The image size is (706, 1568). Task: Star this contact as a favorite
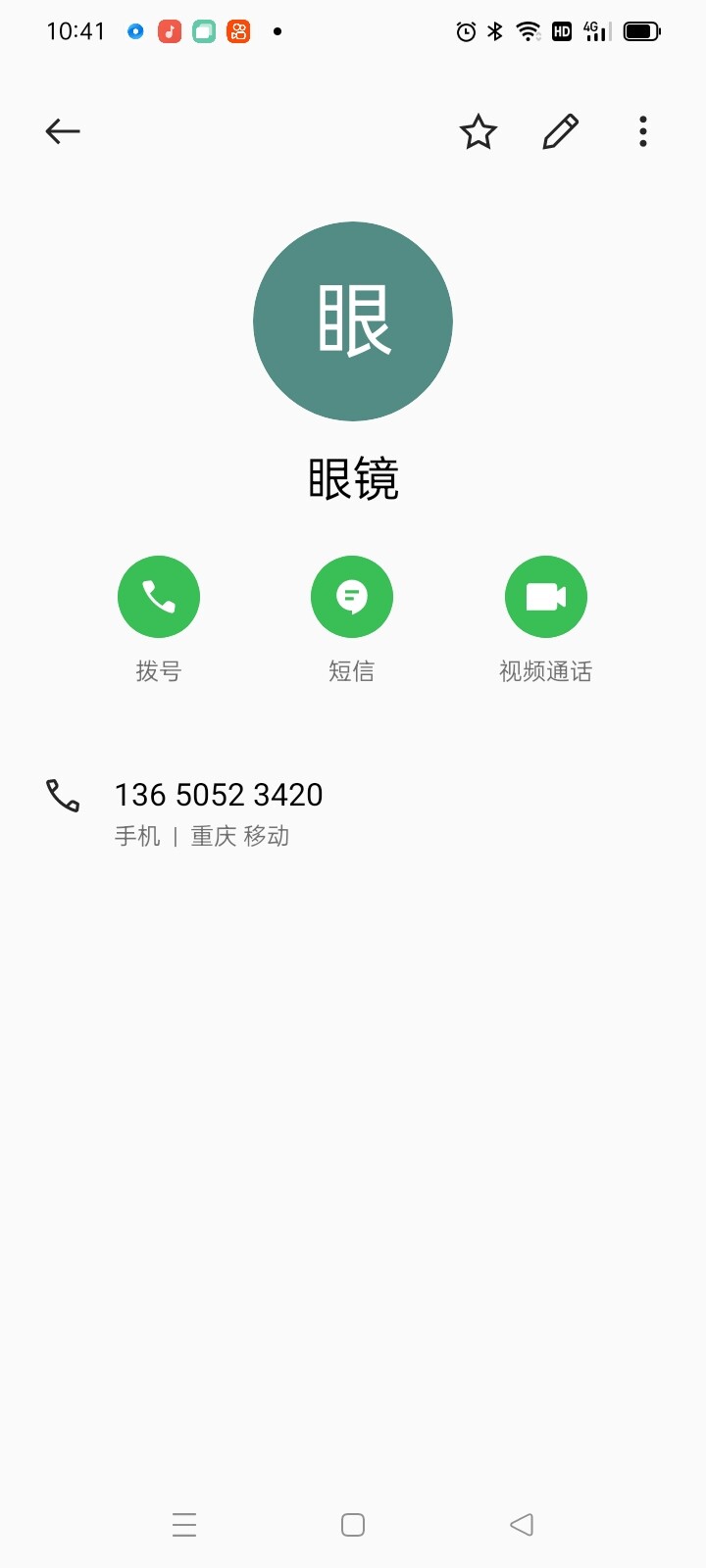point(479,131)
